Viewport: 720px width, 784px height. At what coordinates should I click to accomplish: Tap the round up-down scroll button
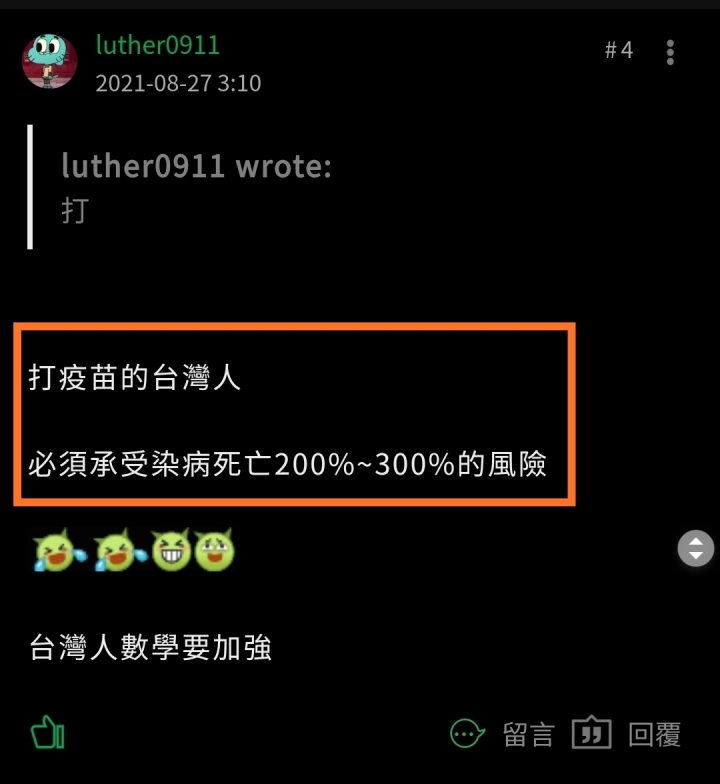[696, 549]
